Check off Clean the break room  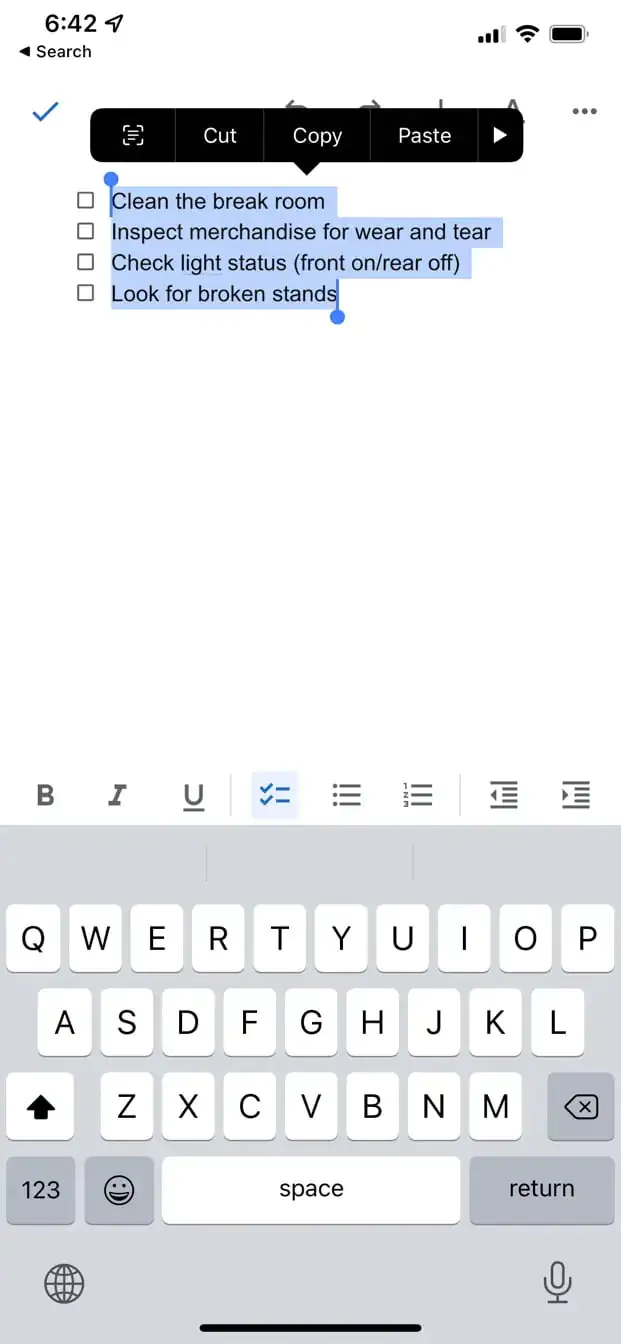click(x=86, y=201)
